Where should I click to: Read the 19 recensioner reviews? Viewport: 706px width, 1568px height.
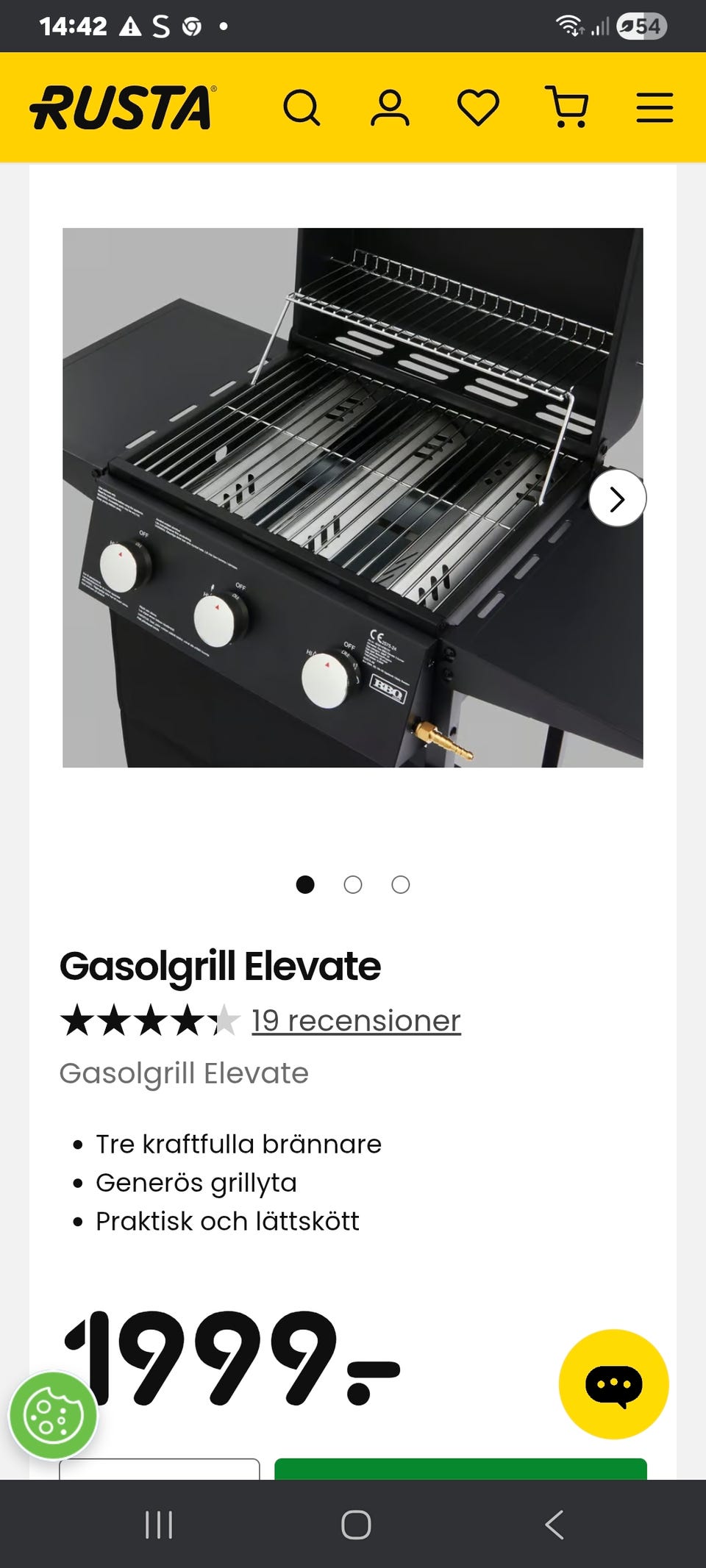356,1020
